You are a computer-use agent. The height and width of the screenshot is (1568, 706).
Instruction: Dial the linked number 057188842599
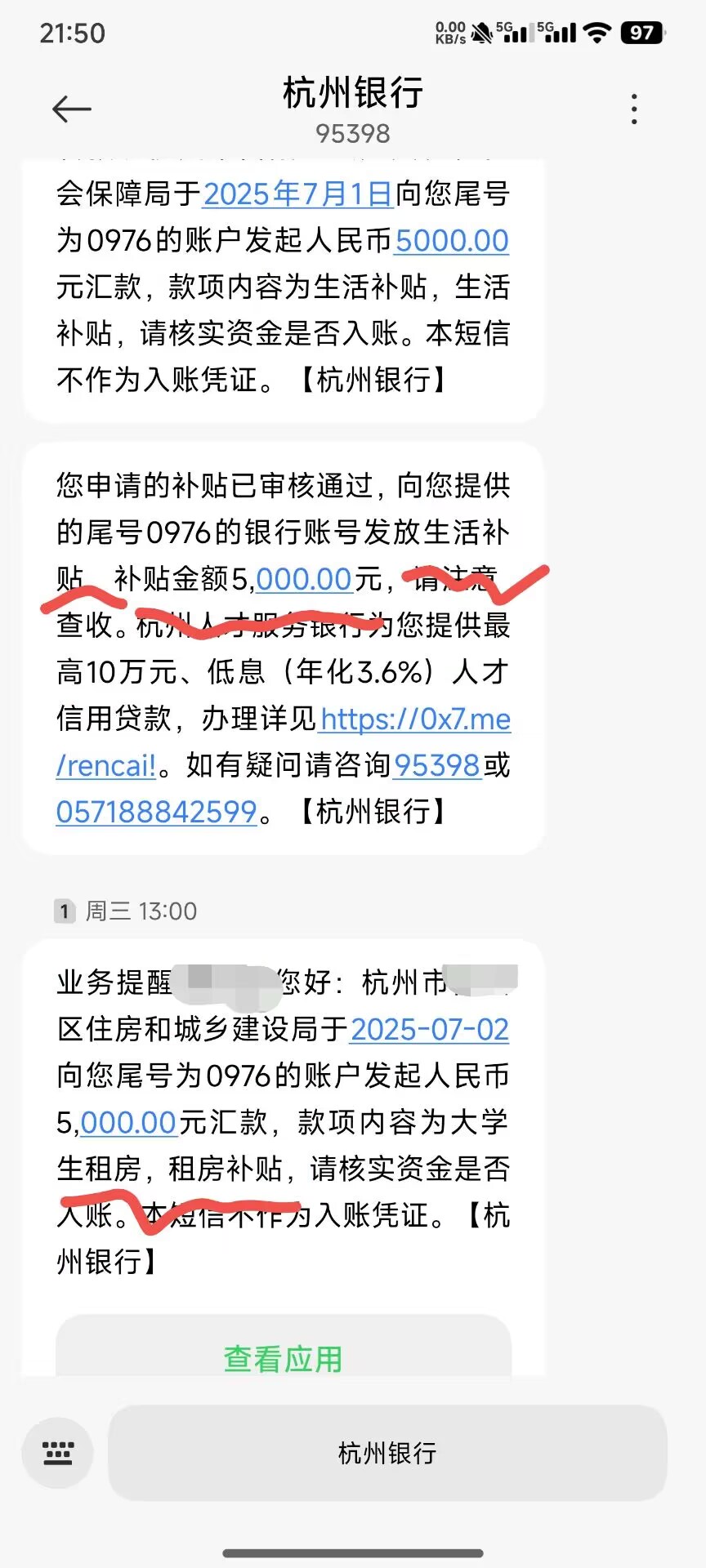(157, 813)
